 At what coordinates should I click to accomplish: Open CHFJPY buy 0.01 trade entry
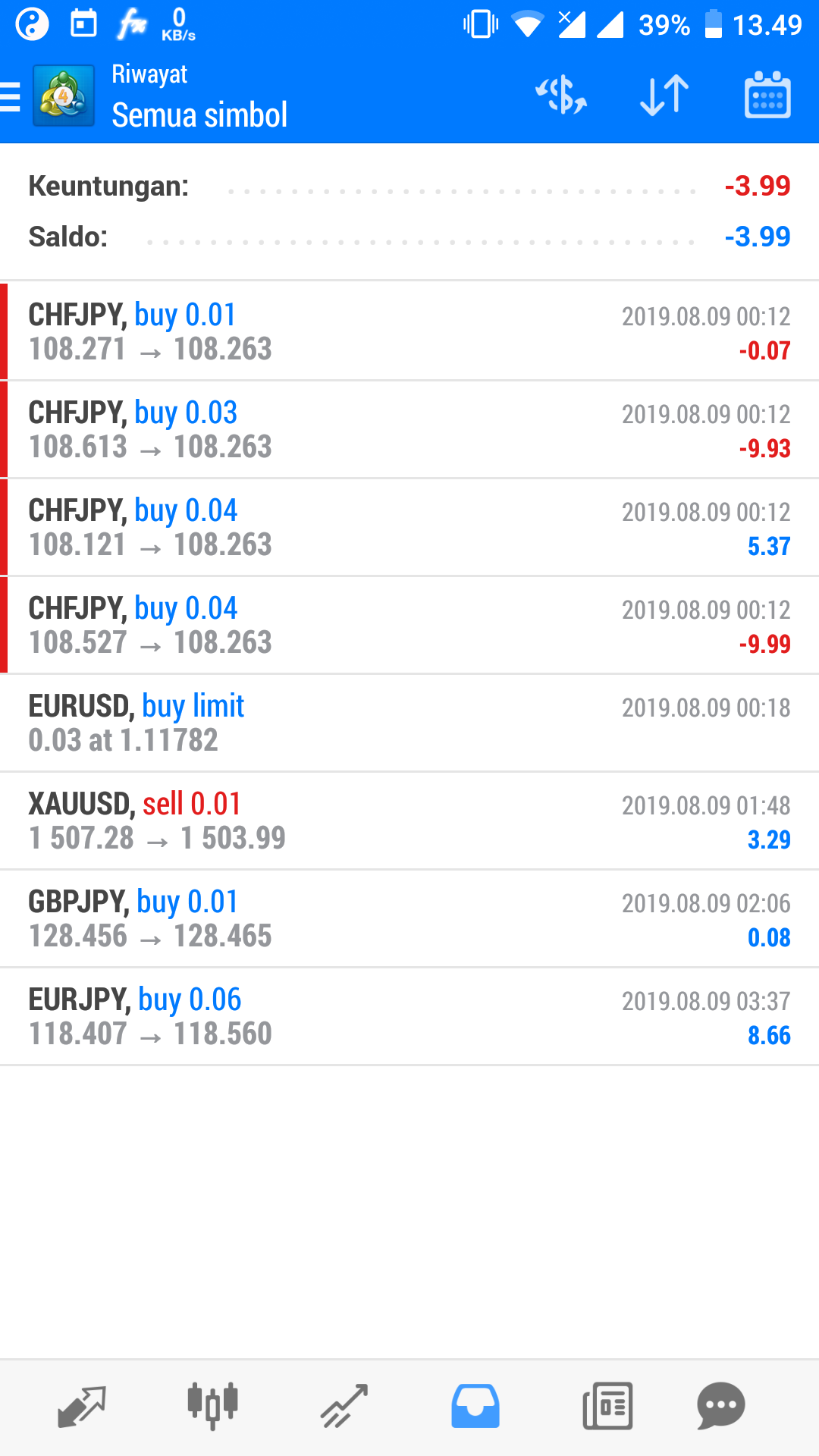409,331
